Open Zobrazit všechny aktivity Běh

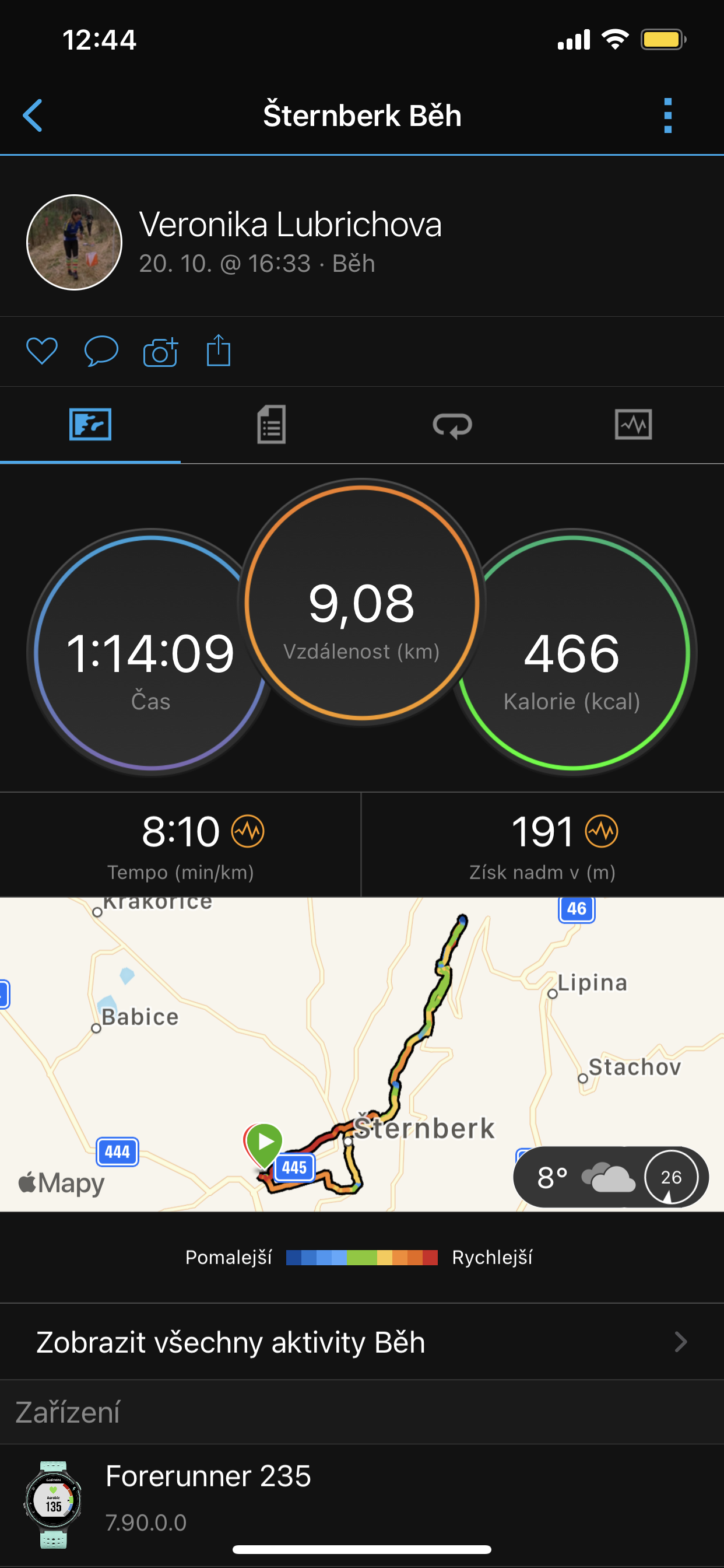(362, 1342)
